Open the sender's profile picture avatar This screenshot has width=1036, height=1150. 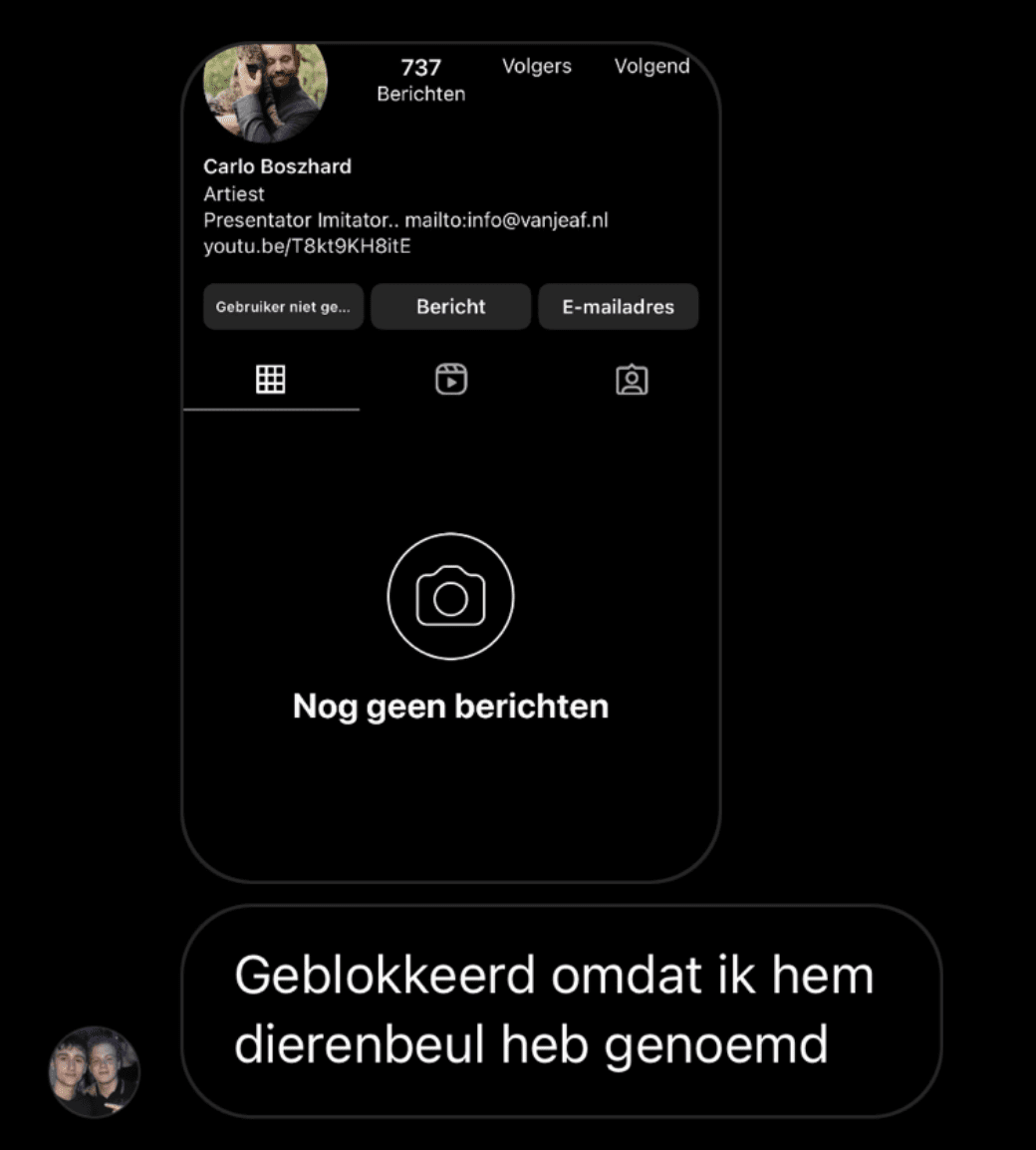point(95,1072)
